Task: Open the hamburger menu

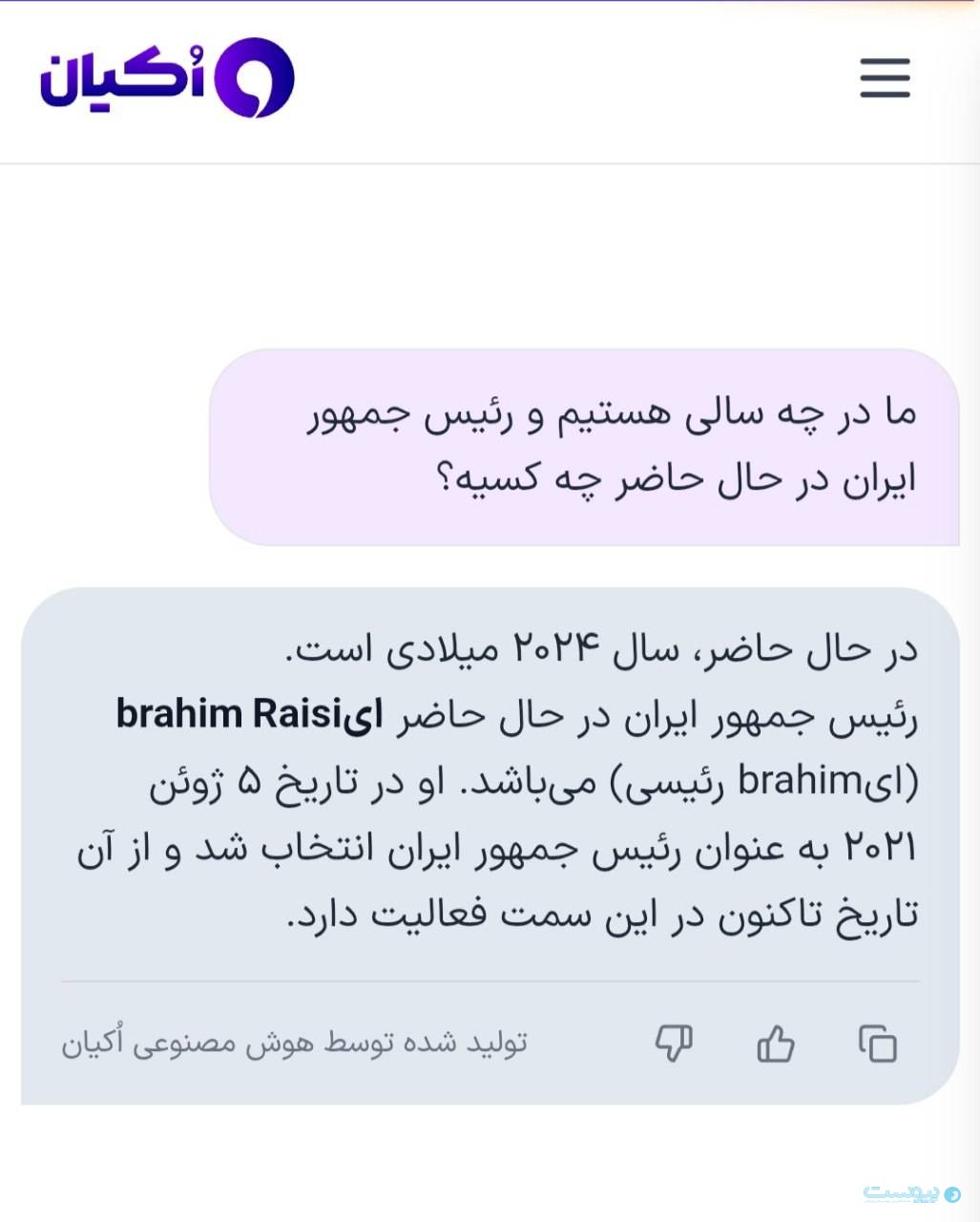Action: (885, 78)
